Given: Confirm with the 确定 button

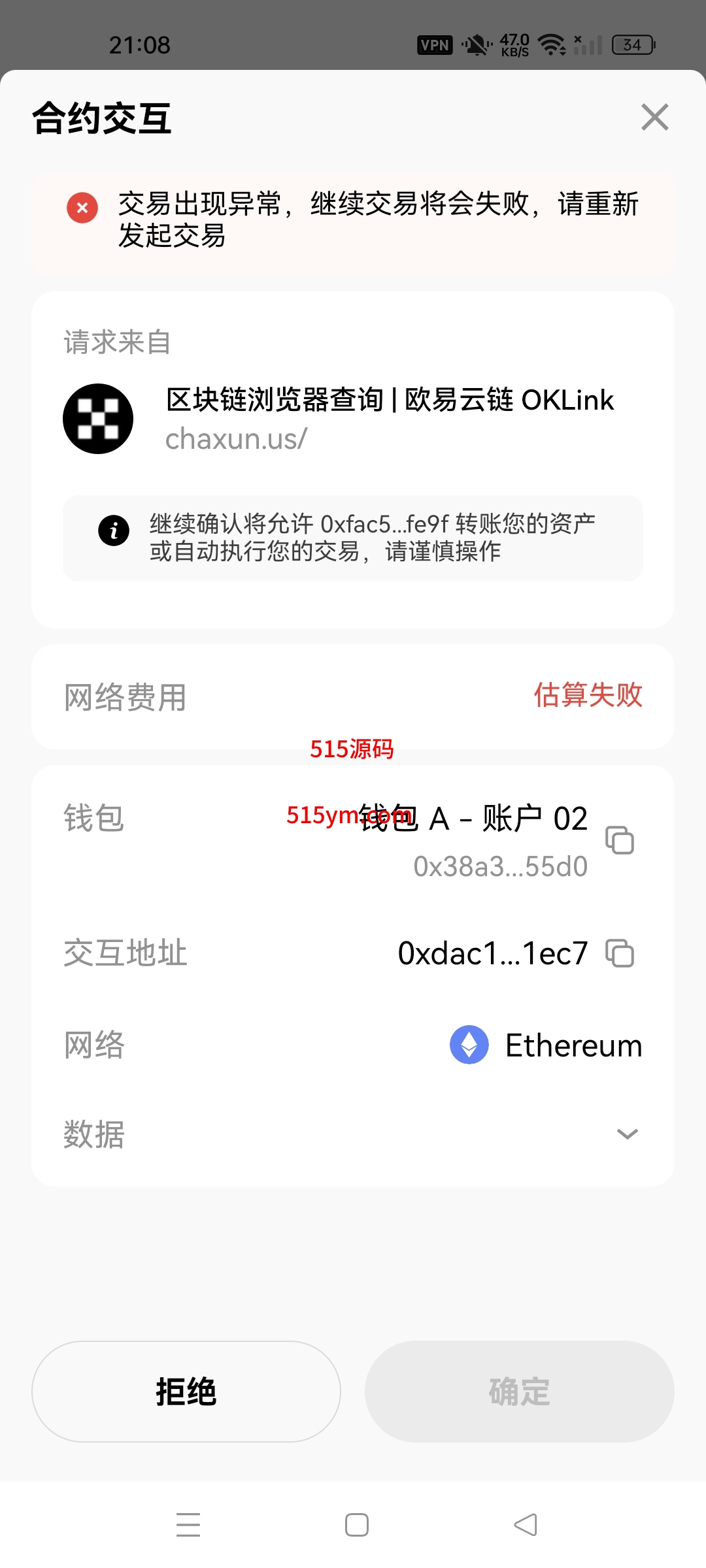Looking at the screenshot, I should point(520,1392).
